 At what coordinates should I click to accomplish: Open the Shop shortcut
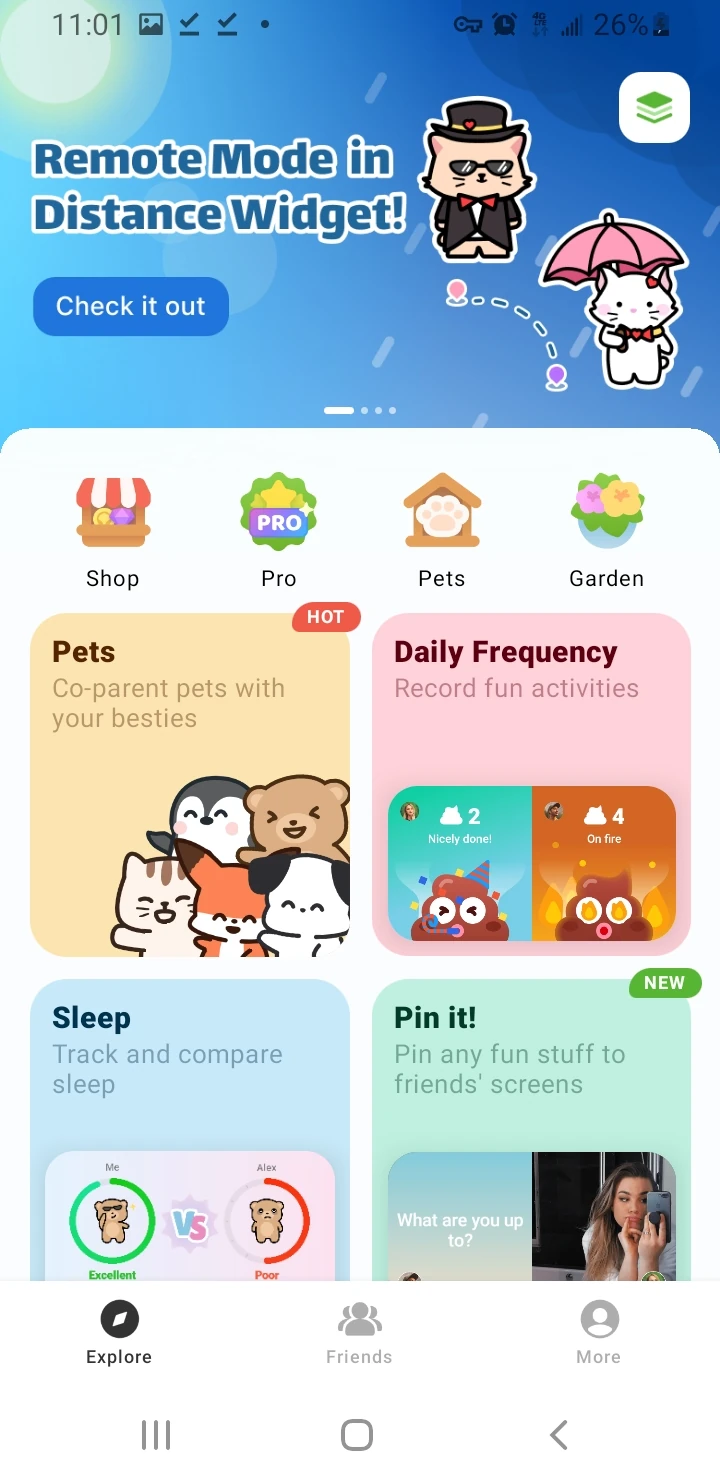point(113,532)
